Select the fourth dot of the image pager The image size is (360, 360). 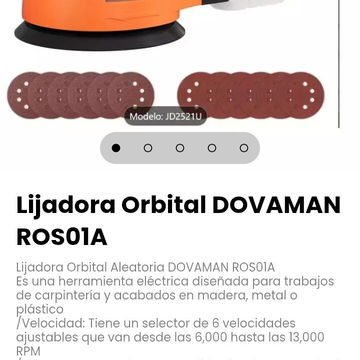(212, 148)
